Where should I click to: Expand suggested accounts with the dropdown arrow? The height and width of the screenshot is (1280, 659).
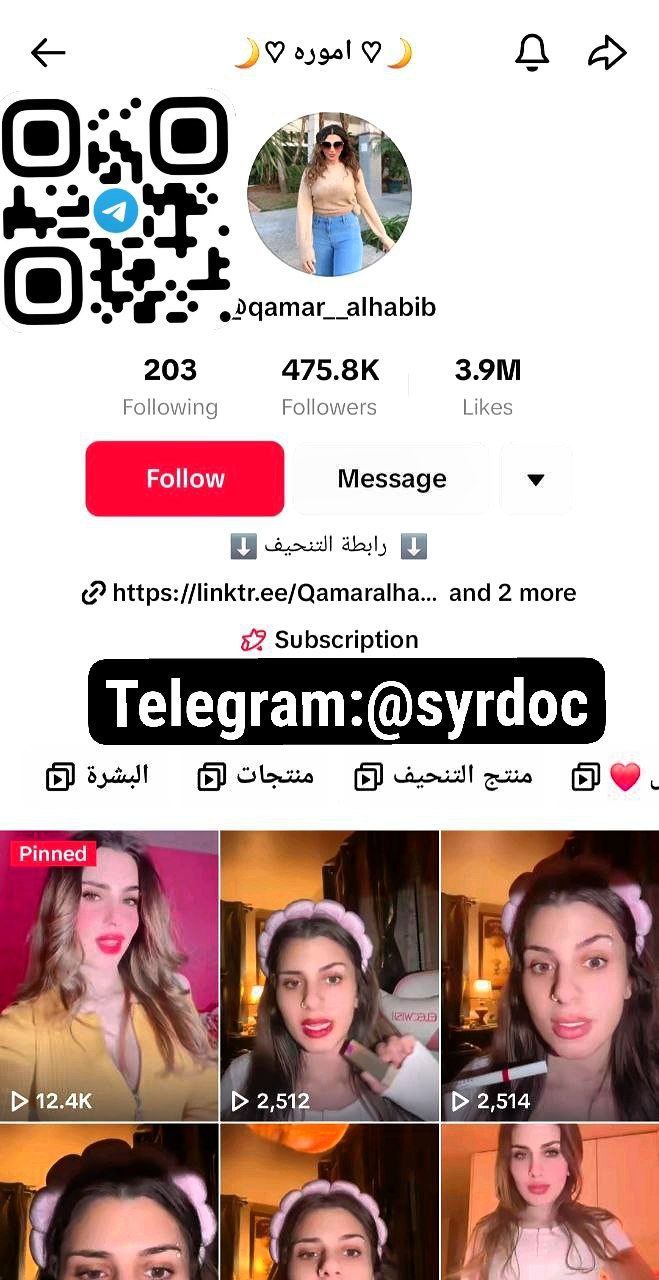pos(536,479)
